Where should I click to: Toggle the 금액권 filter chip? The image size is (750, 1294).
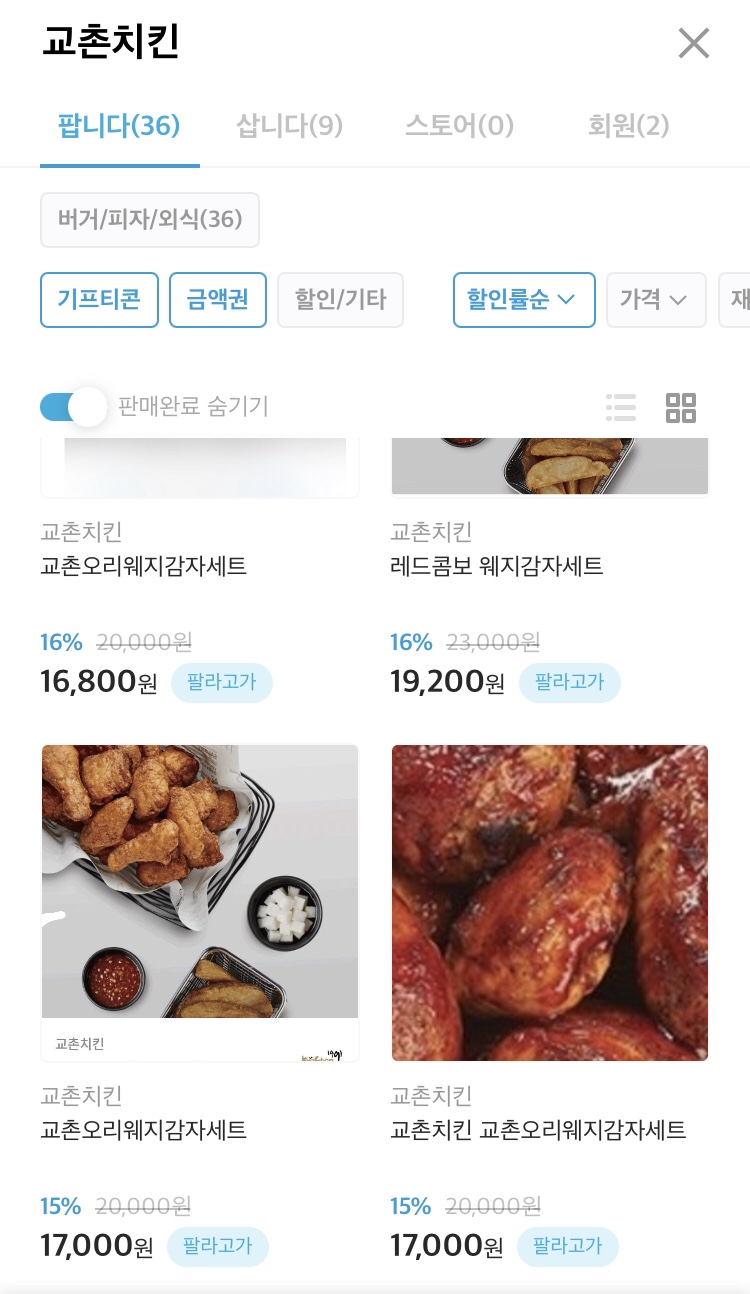coord(218,299)
